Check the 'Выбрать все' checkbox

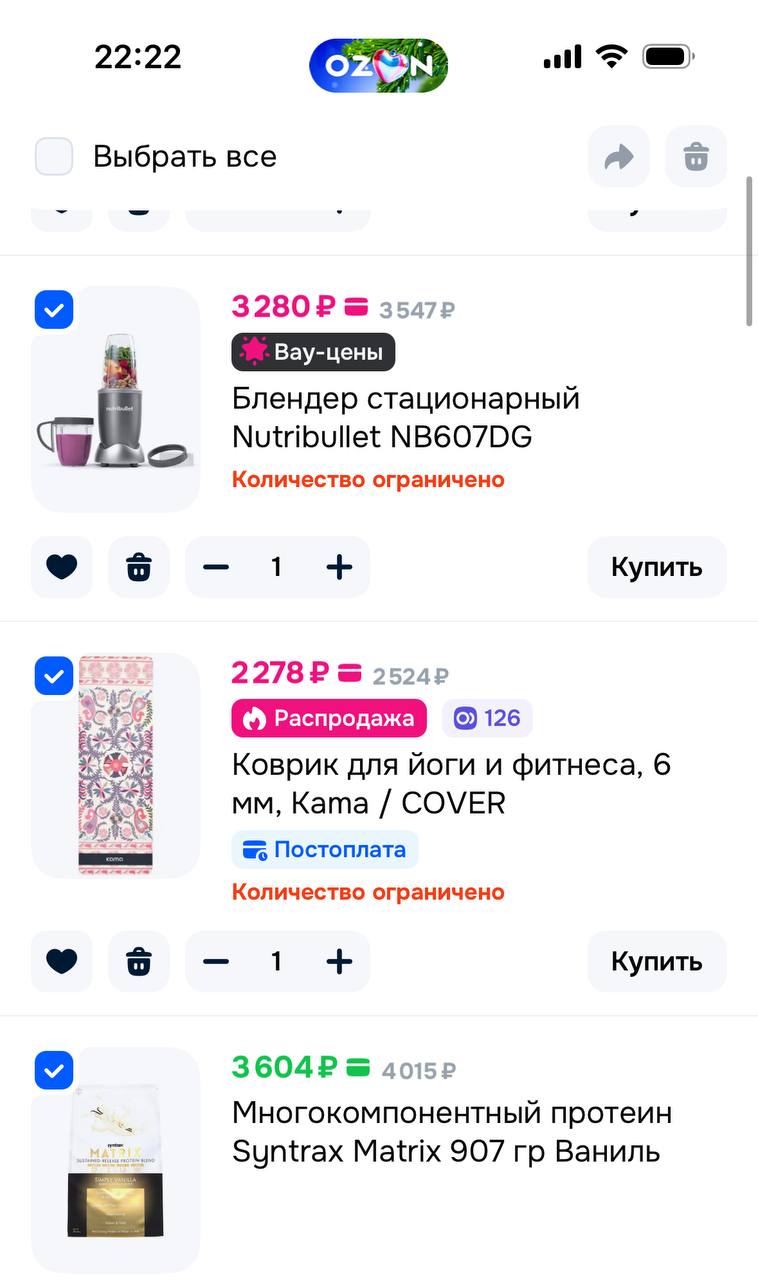point(54,157)
